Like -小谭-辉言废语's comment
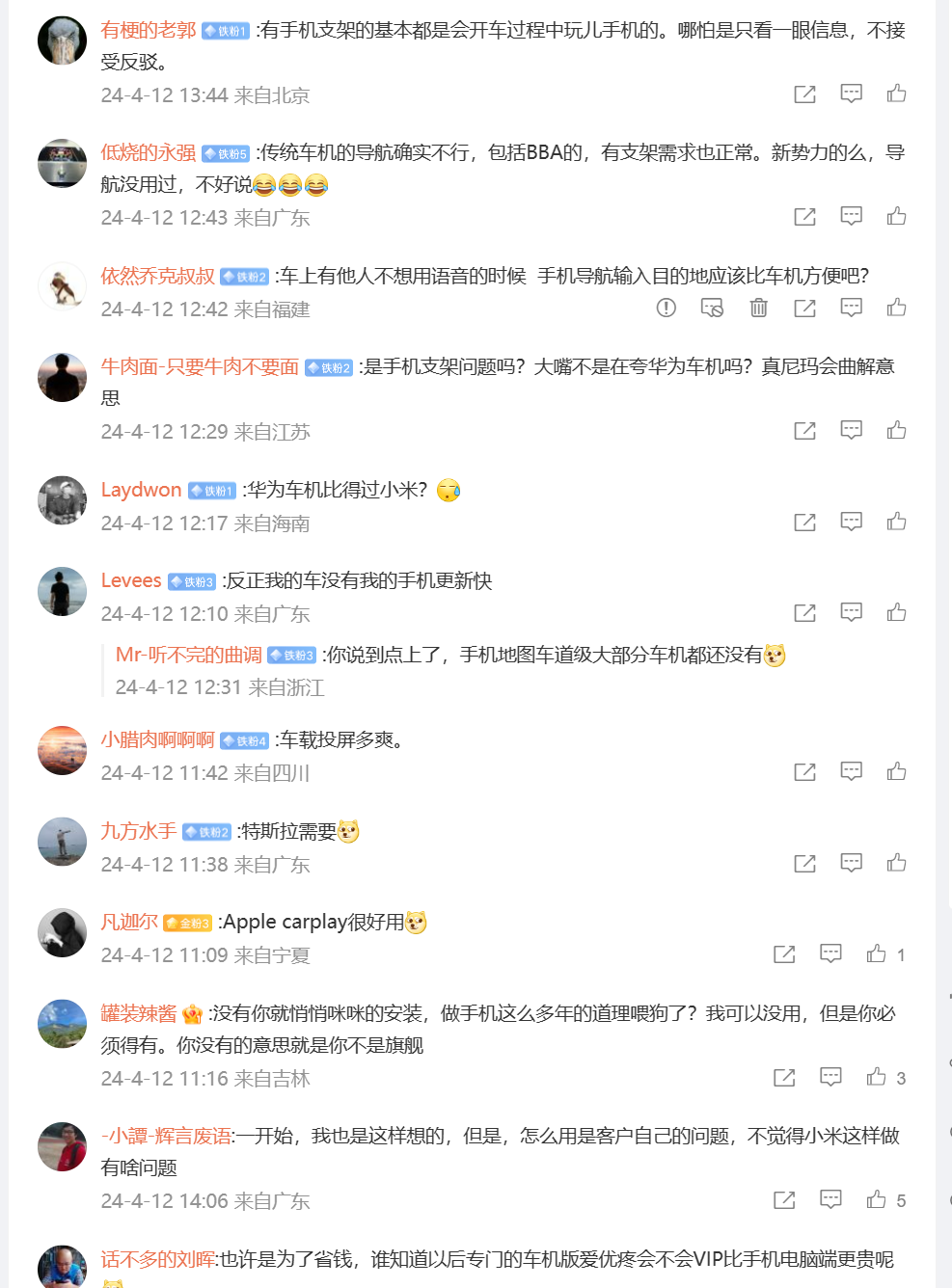The height and width of the screenshot is (1288, 952). pos(876,1199)
